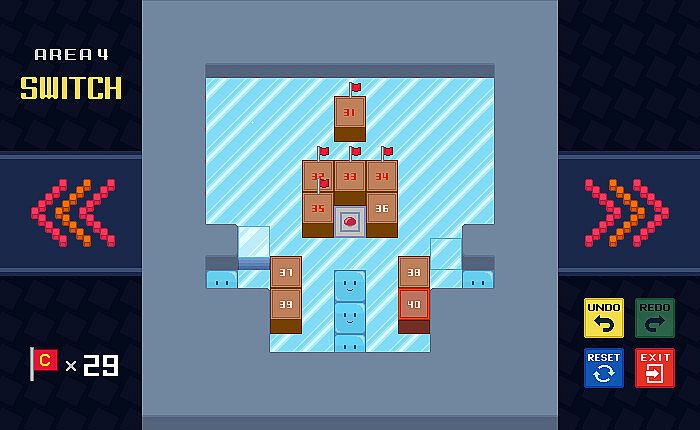Image resolution: width=700 pixels, height=430 pixels.
Task: Redo the undone move
Action: click(655, 317)
